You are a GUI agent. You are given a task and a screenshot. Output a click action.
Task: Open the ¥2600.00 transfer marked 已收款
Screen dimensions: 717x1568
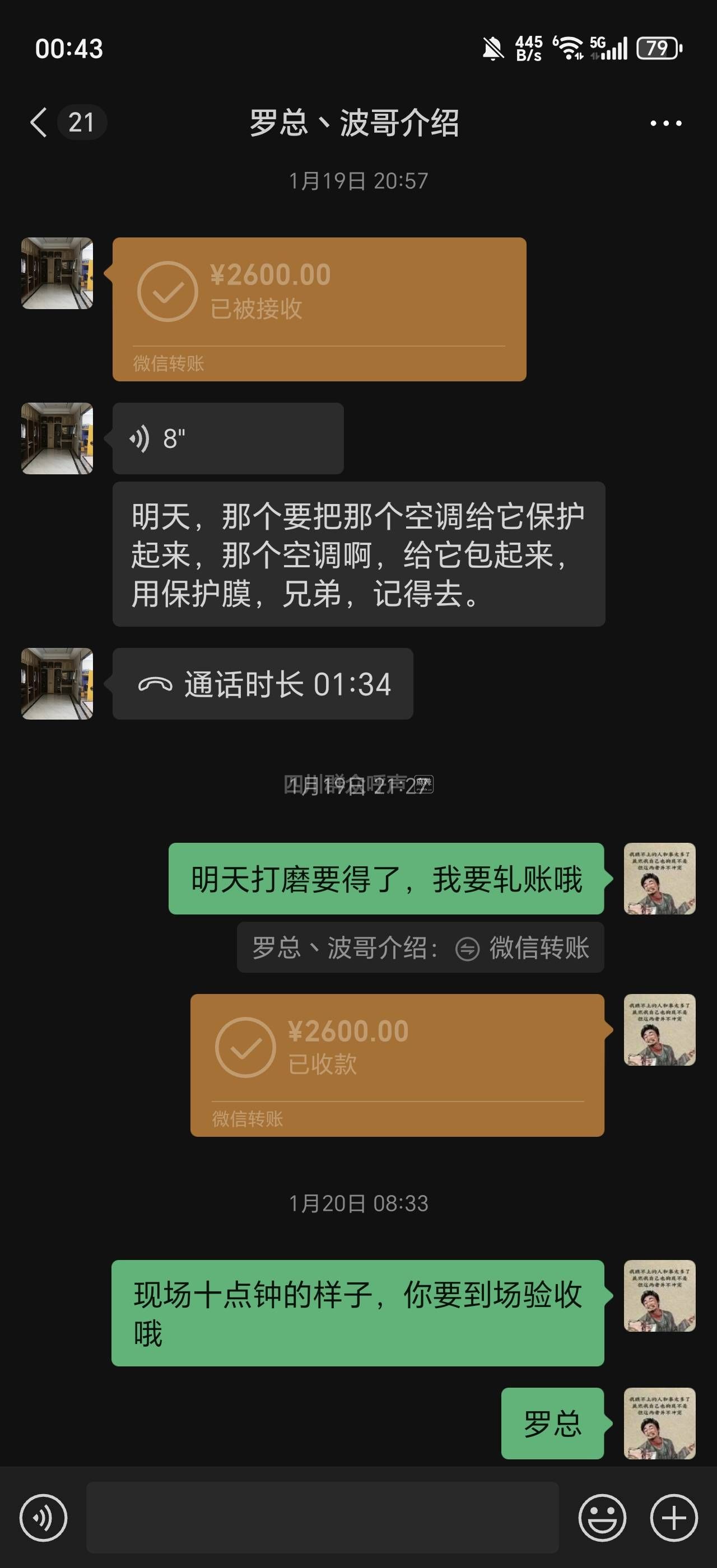coord(397,1065)
